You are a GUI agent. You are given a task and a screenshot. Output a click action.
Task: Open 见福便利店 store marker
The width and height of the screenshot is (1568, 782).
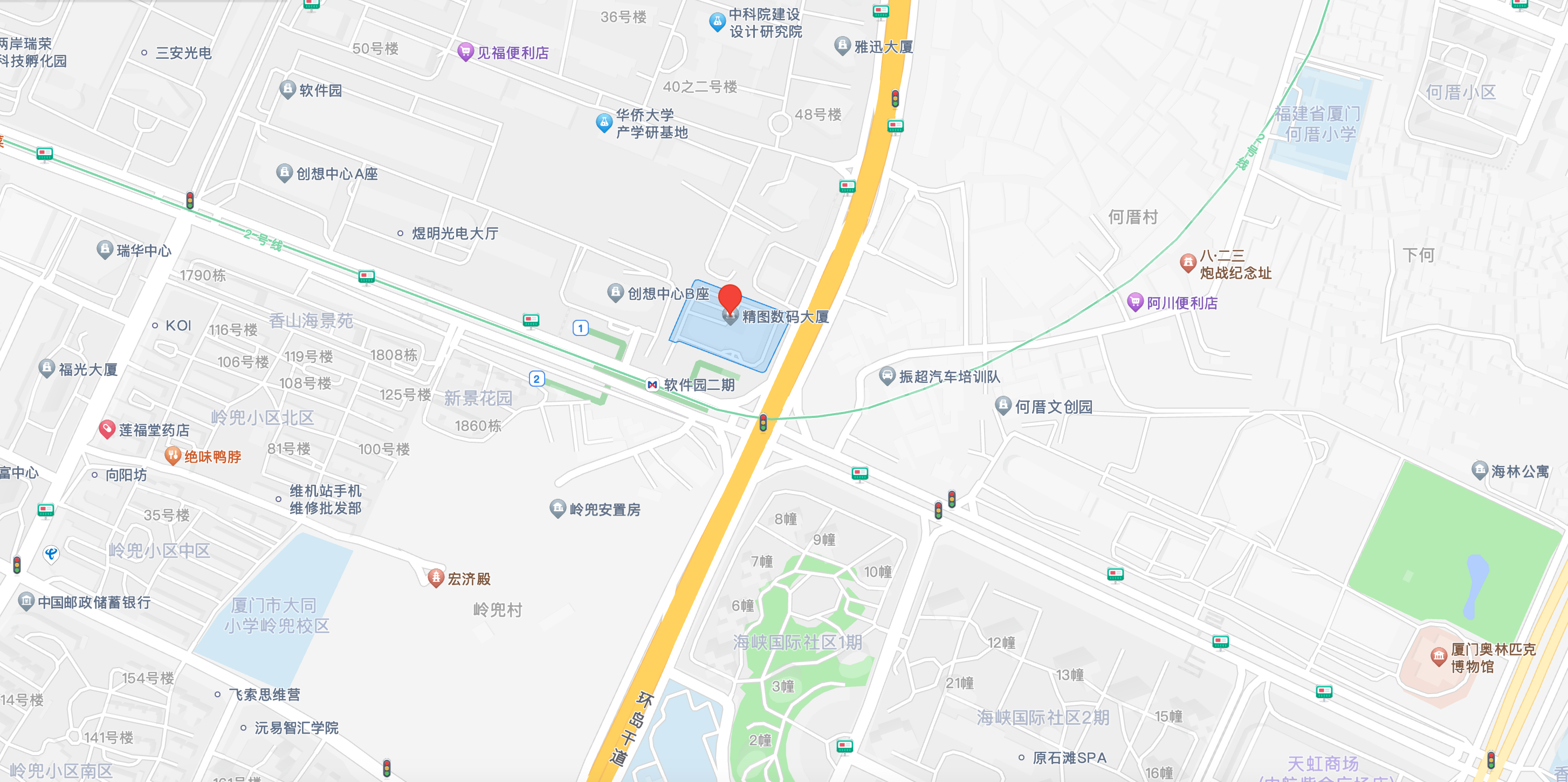click(x=465, y=52)
